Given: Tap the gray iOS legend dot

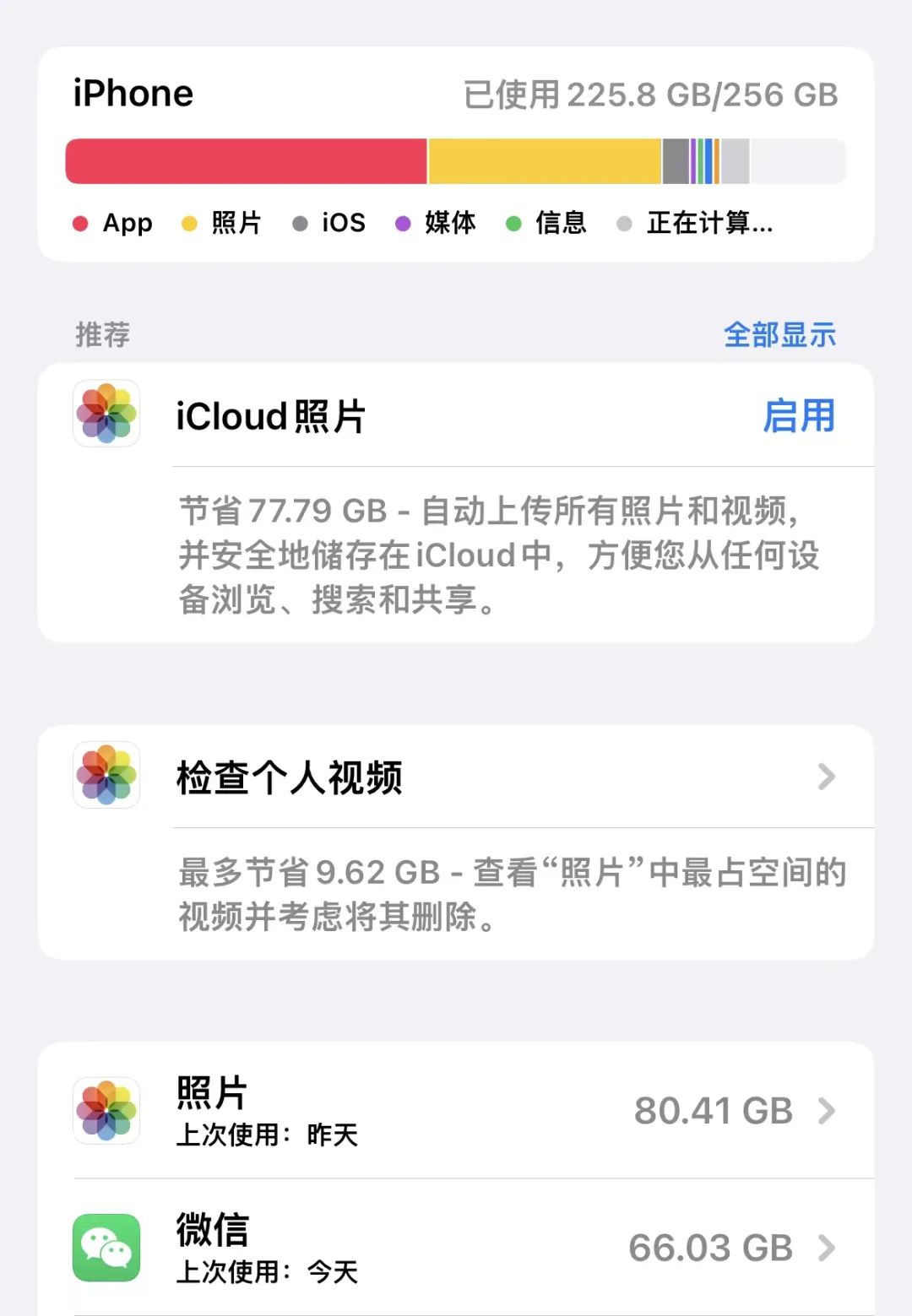Looking at the screenshot, I should pos(299,224).
